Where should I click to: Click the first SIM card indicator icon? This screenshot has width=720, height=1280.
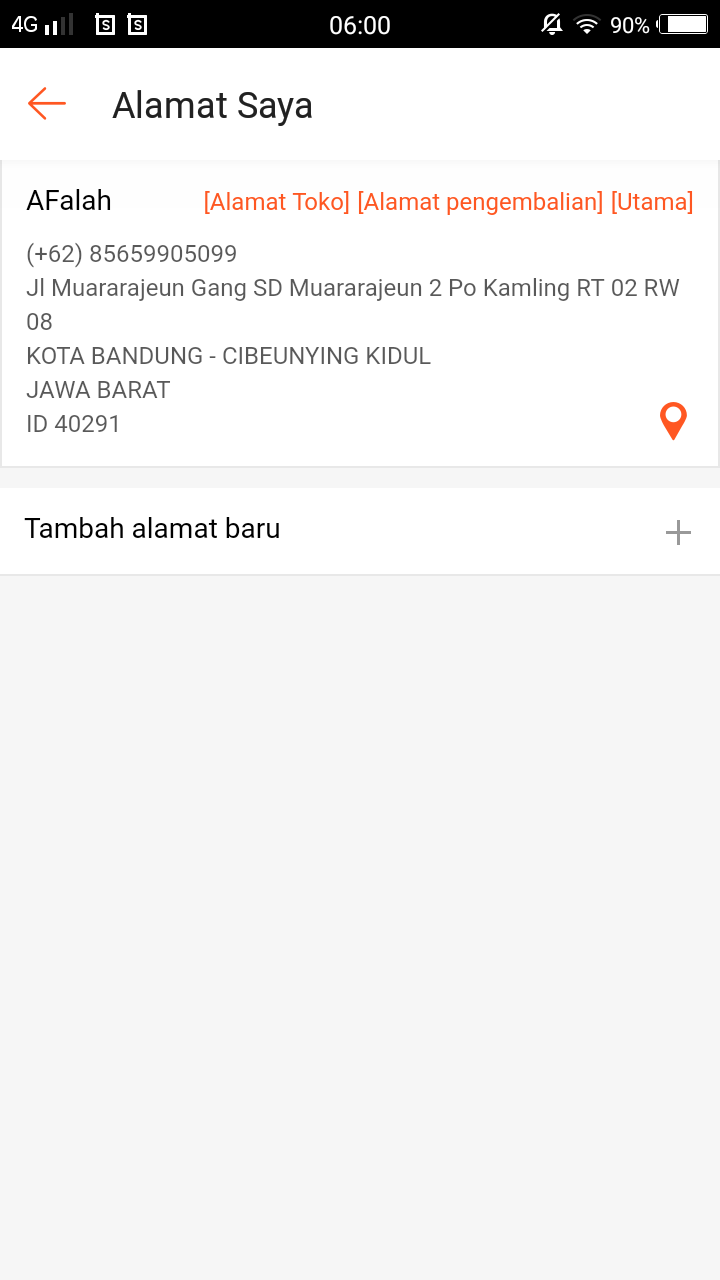click(x=106, y=24)
